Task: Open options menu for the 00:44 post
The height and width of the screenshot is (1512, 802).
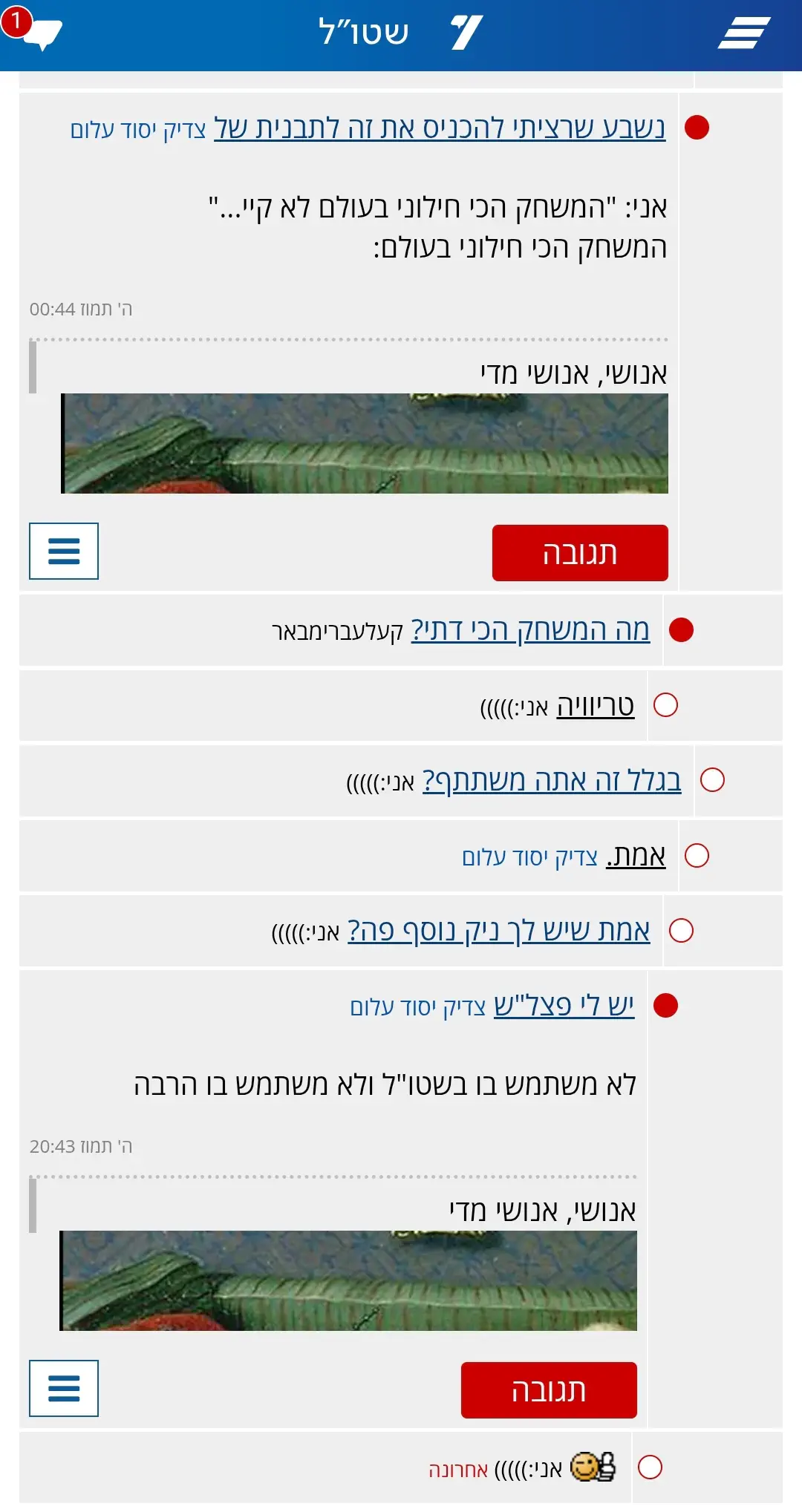Action: [64, 551]
